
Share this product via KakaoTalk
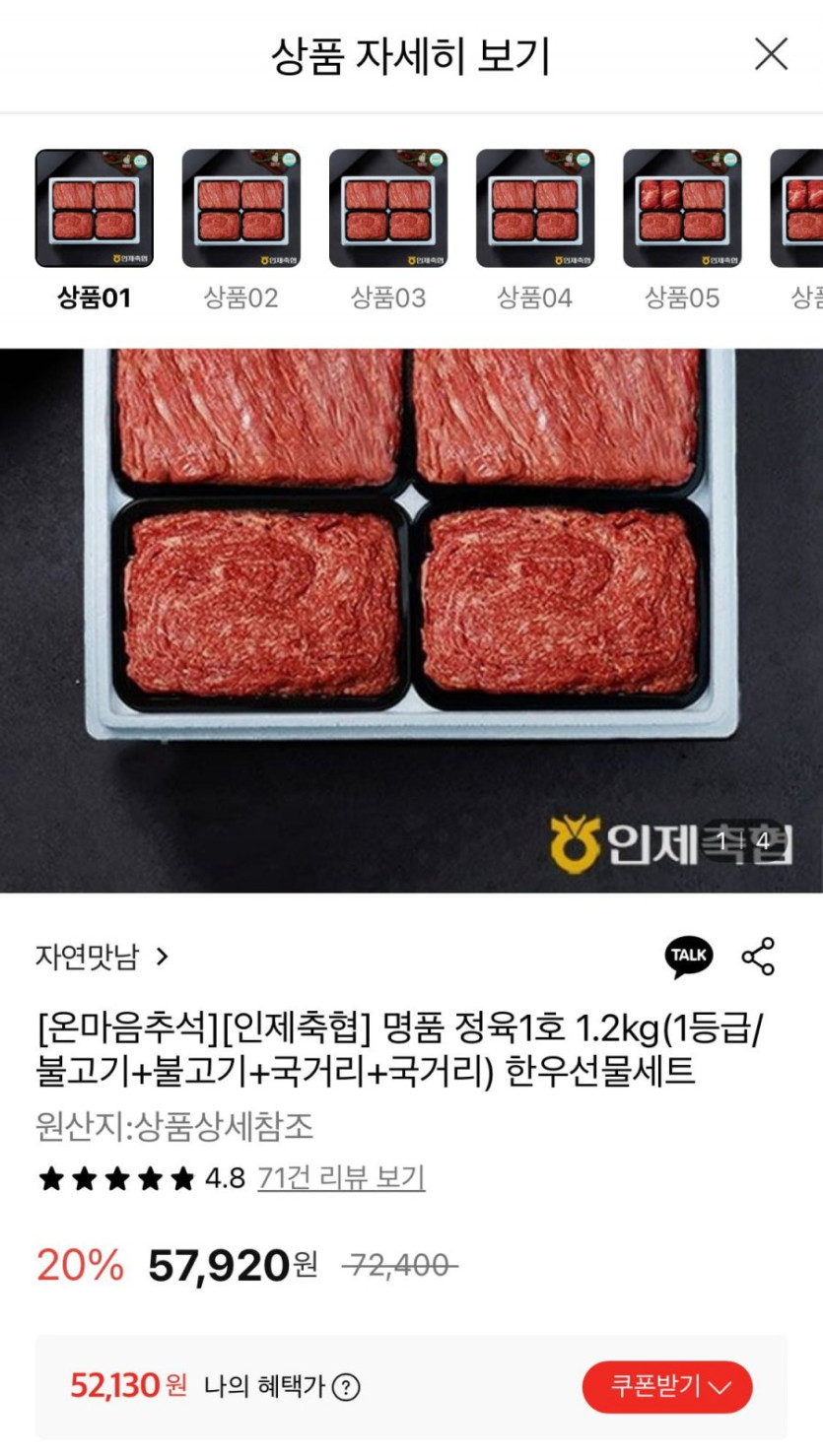(x=687, y=954)
